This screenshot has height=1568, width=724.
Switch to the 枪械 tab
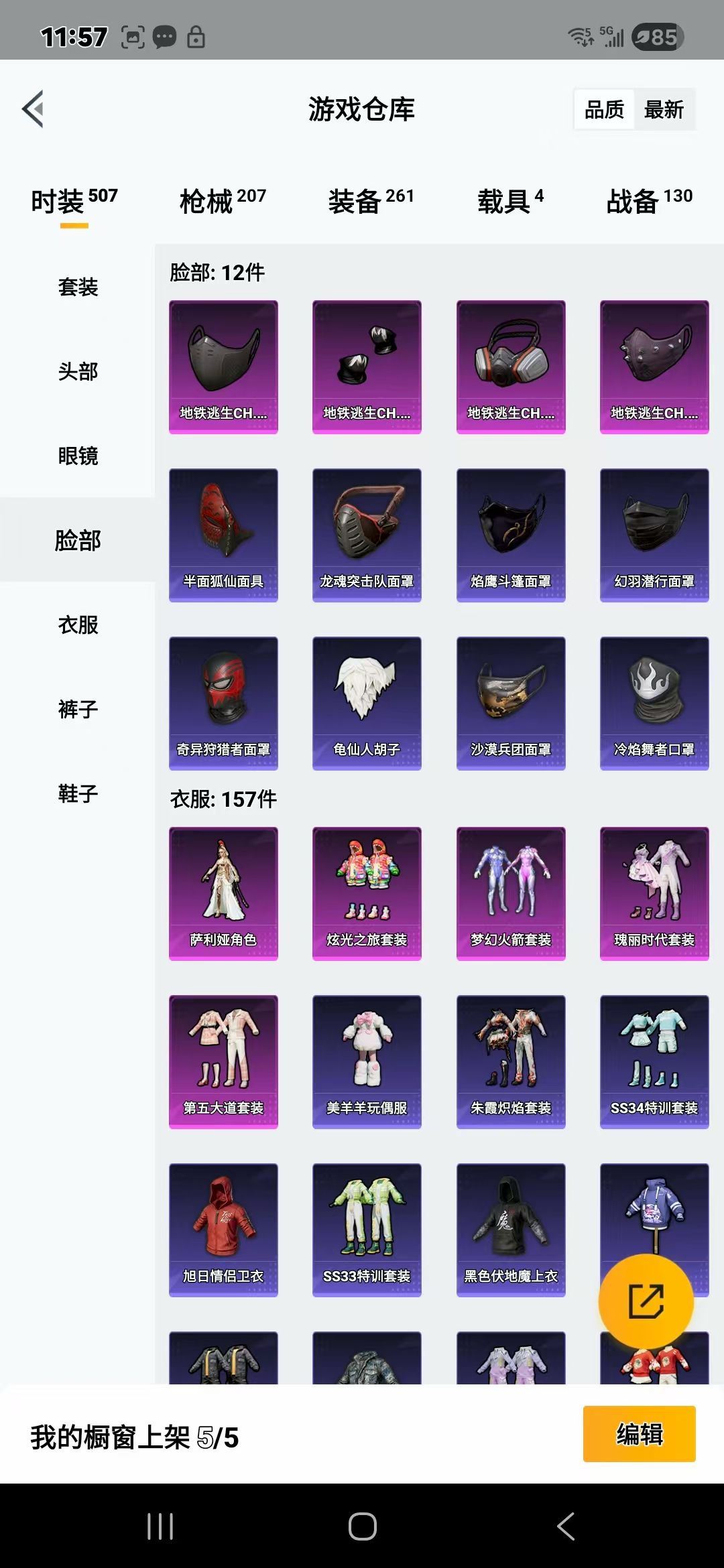point(223,200)
